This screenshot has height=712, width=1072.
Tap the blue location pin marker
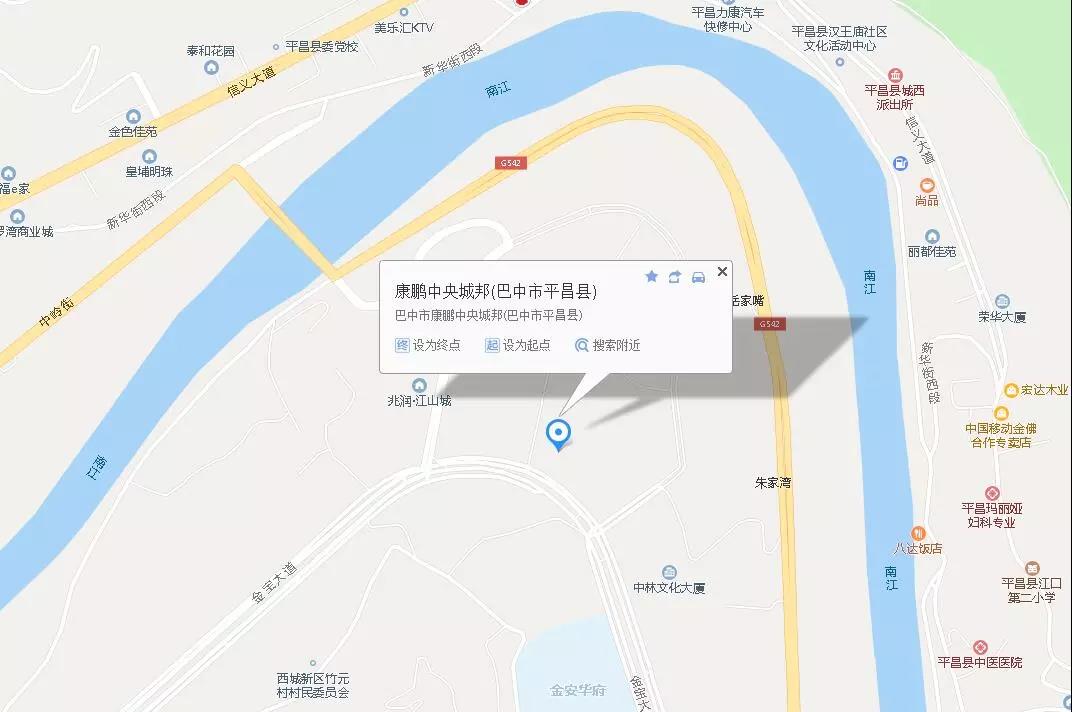pyautogui.click(x=558, y=433)
